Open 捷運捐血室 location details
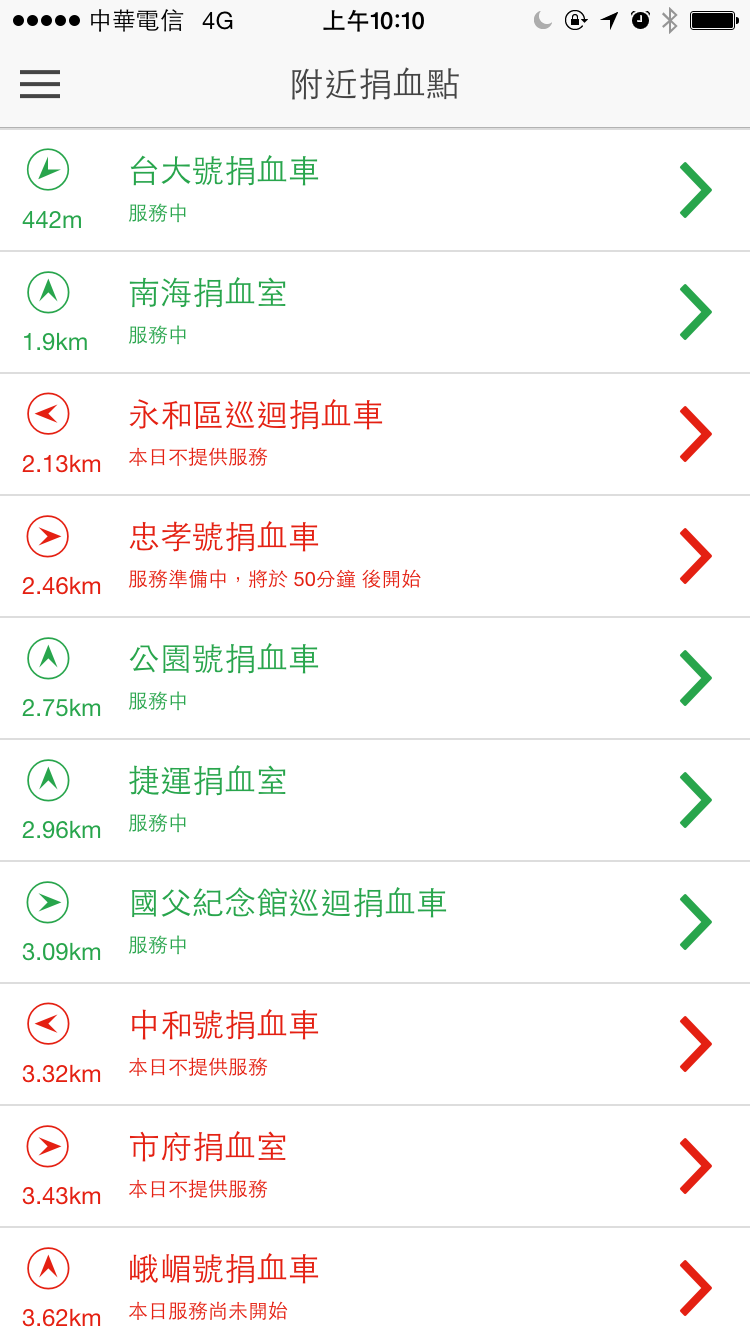This screenshot has height=1334, width=750. [x=375, y=800]
